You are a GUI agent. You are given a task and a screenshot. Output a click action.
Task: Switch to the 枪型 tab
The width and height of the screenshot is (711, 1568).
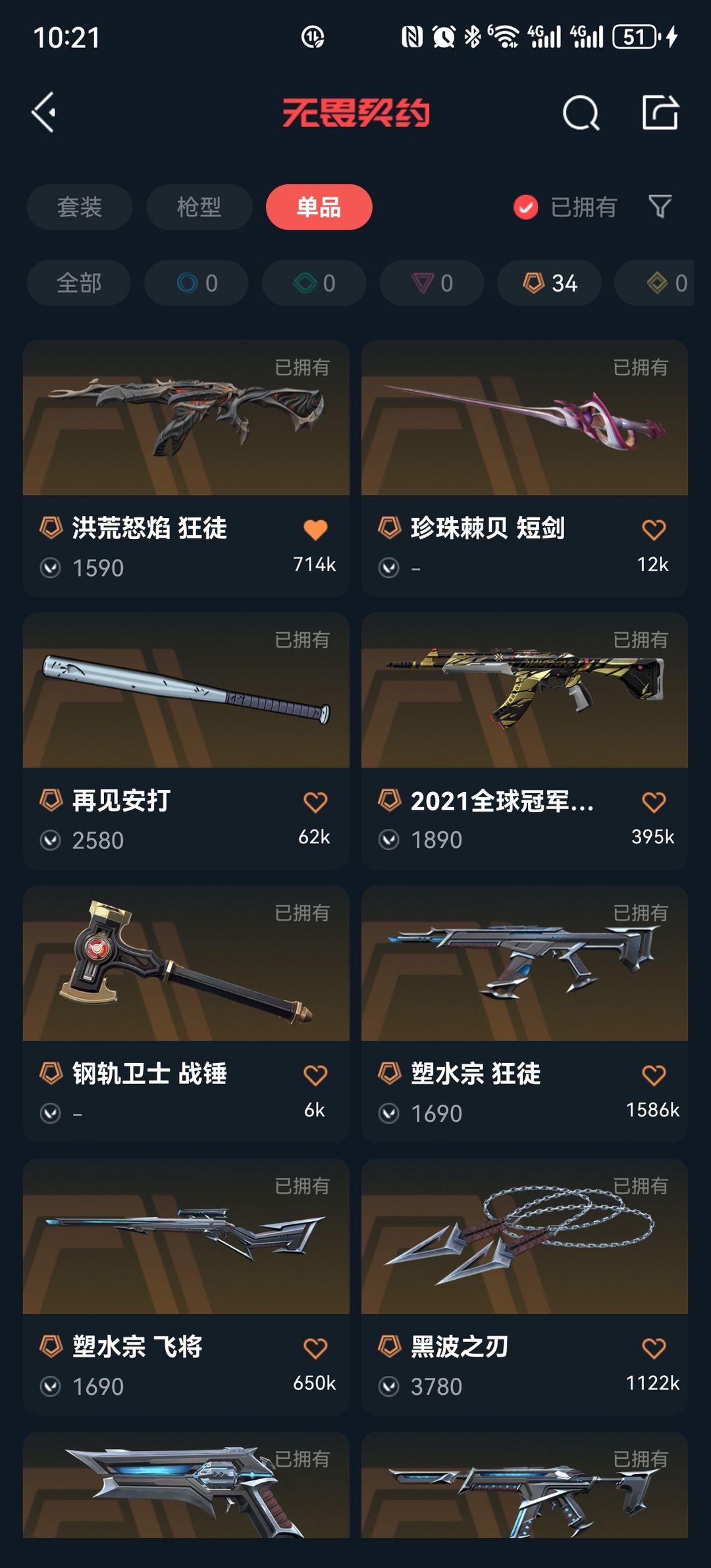[199, 207]
